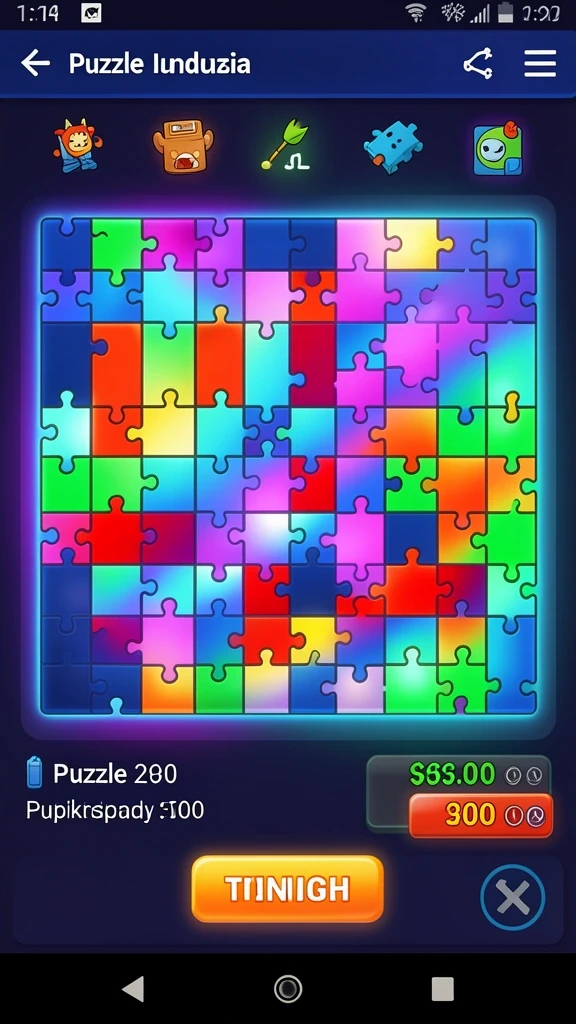This screenshot has width=576, height=1024.
Task: Select the brown monster box icon
Action: click(x=183, y=146)
